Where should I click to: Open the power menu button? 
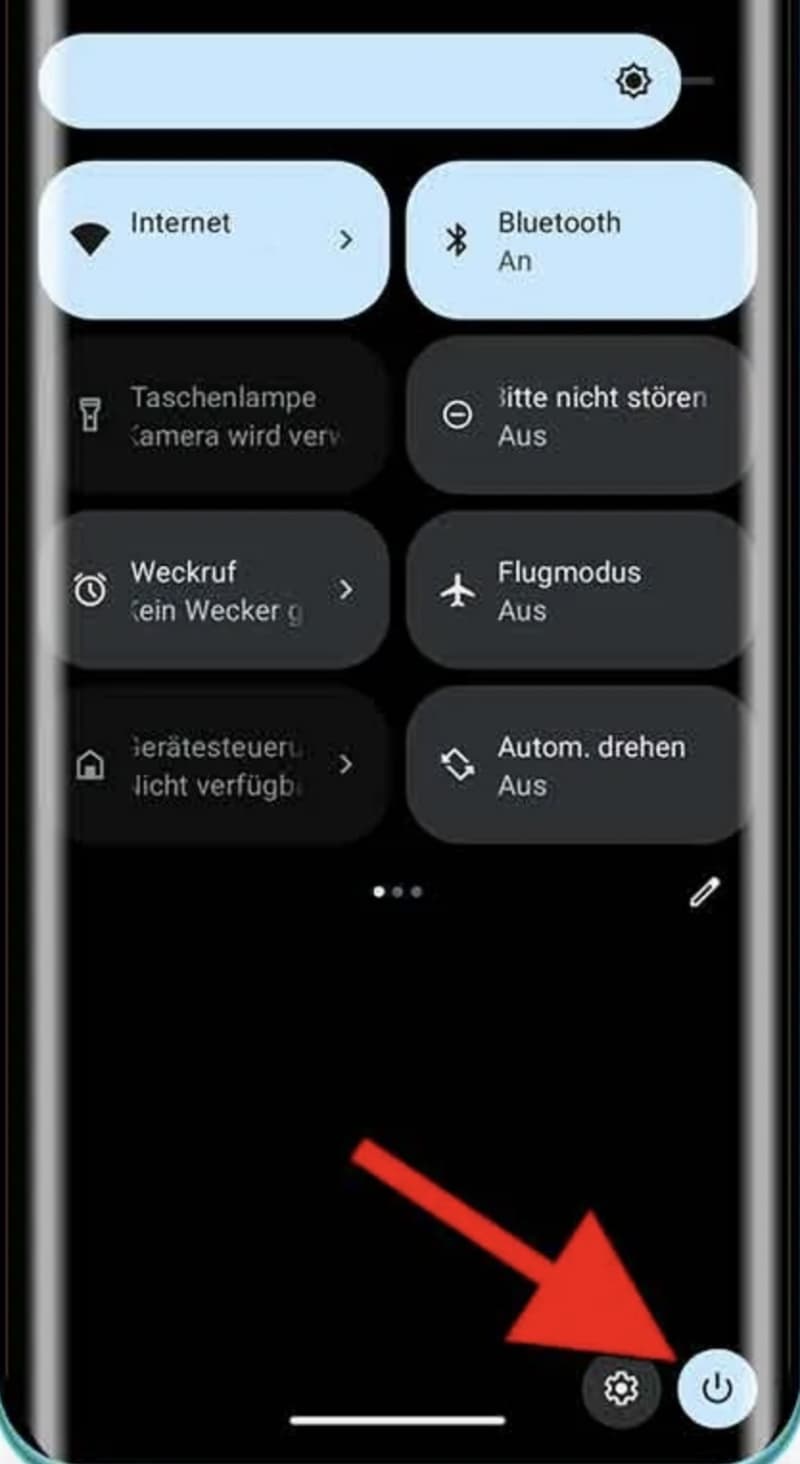(x=717, y=1387)
